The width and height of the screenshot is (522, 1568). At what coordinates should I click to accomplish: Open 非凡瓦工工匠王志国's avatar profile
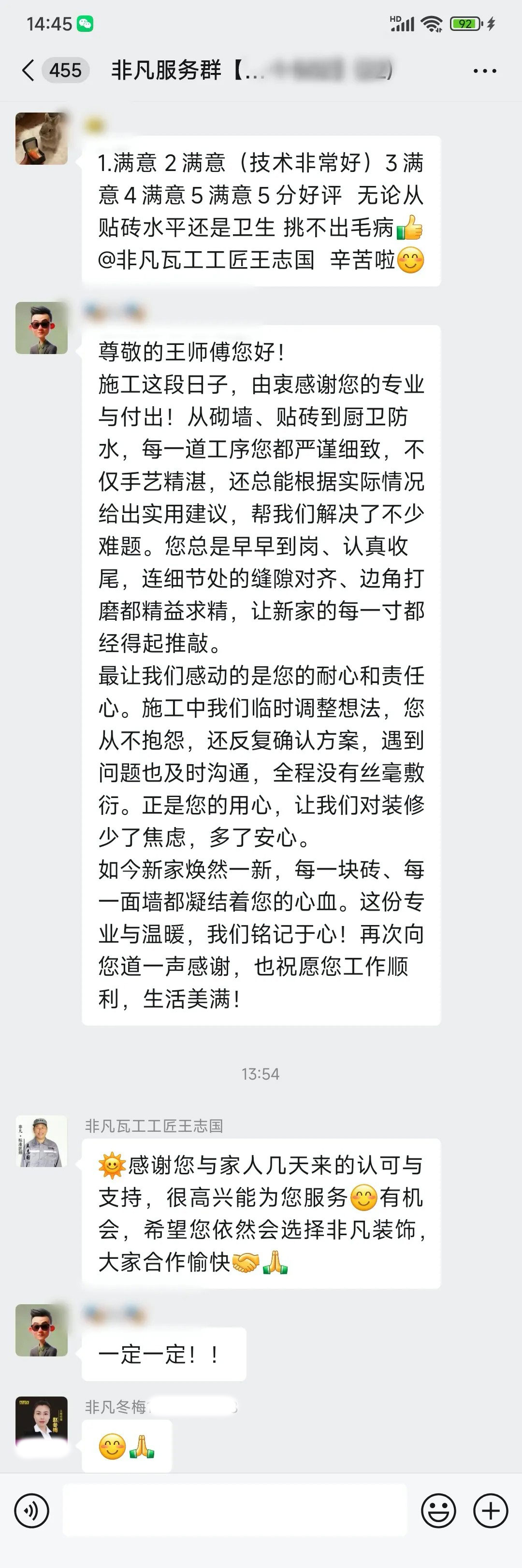click(42, 1141)
